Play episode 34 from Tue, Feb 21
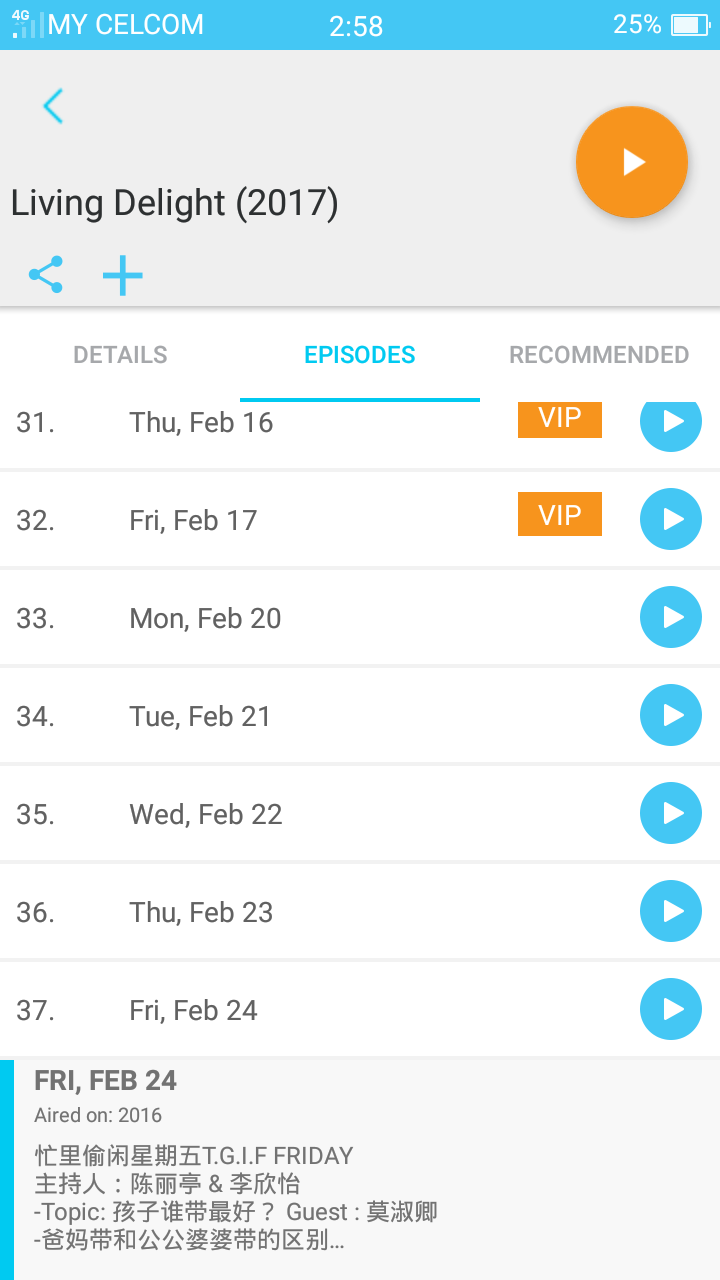The height and width of the screenshot is (1280, 720). pyautogui.click(x=670, y=715)
